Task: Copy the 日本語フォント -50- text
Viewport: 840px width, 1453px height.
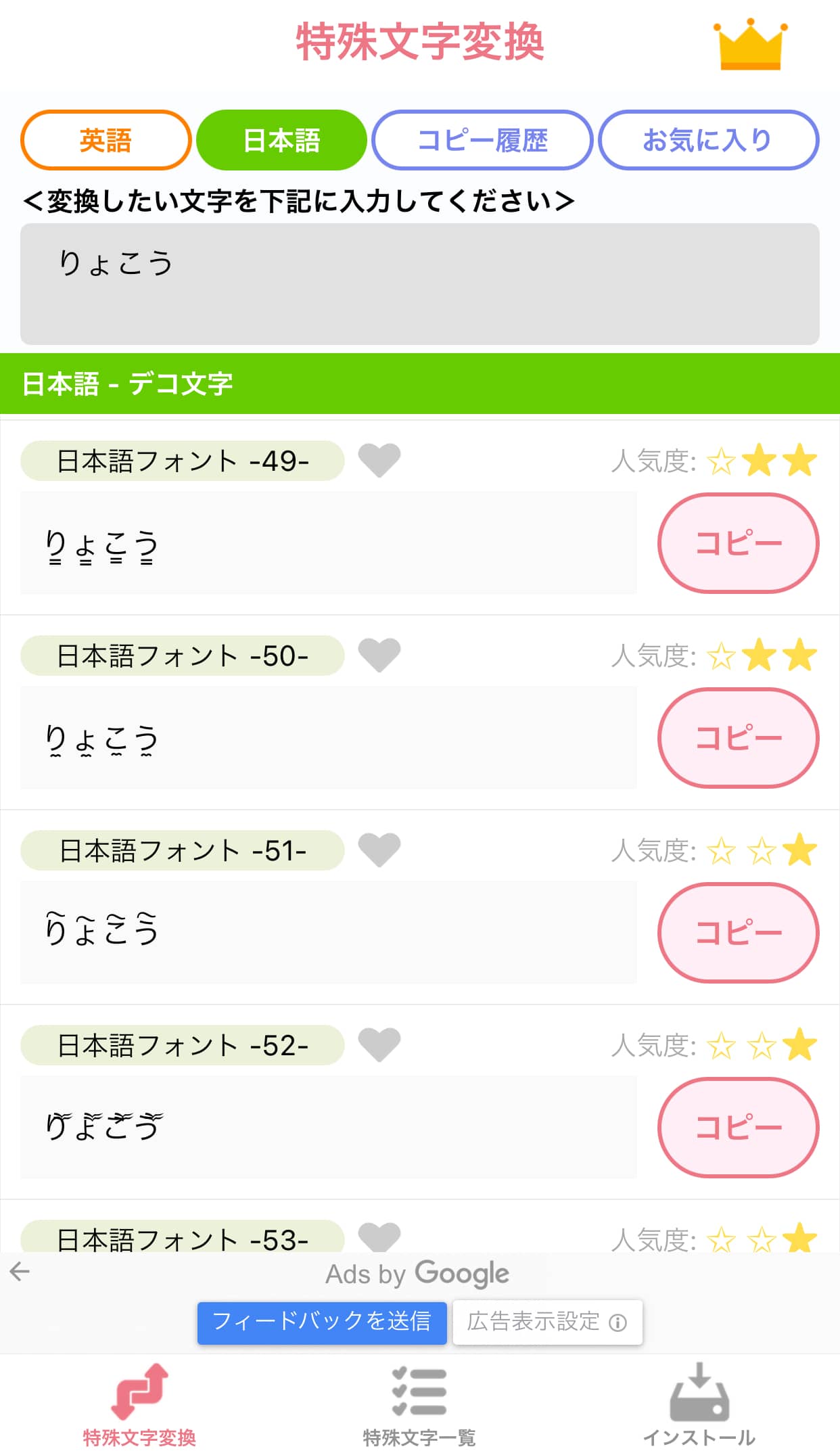Action: (x=738, y=738)
